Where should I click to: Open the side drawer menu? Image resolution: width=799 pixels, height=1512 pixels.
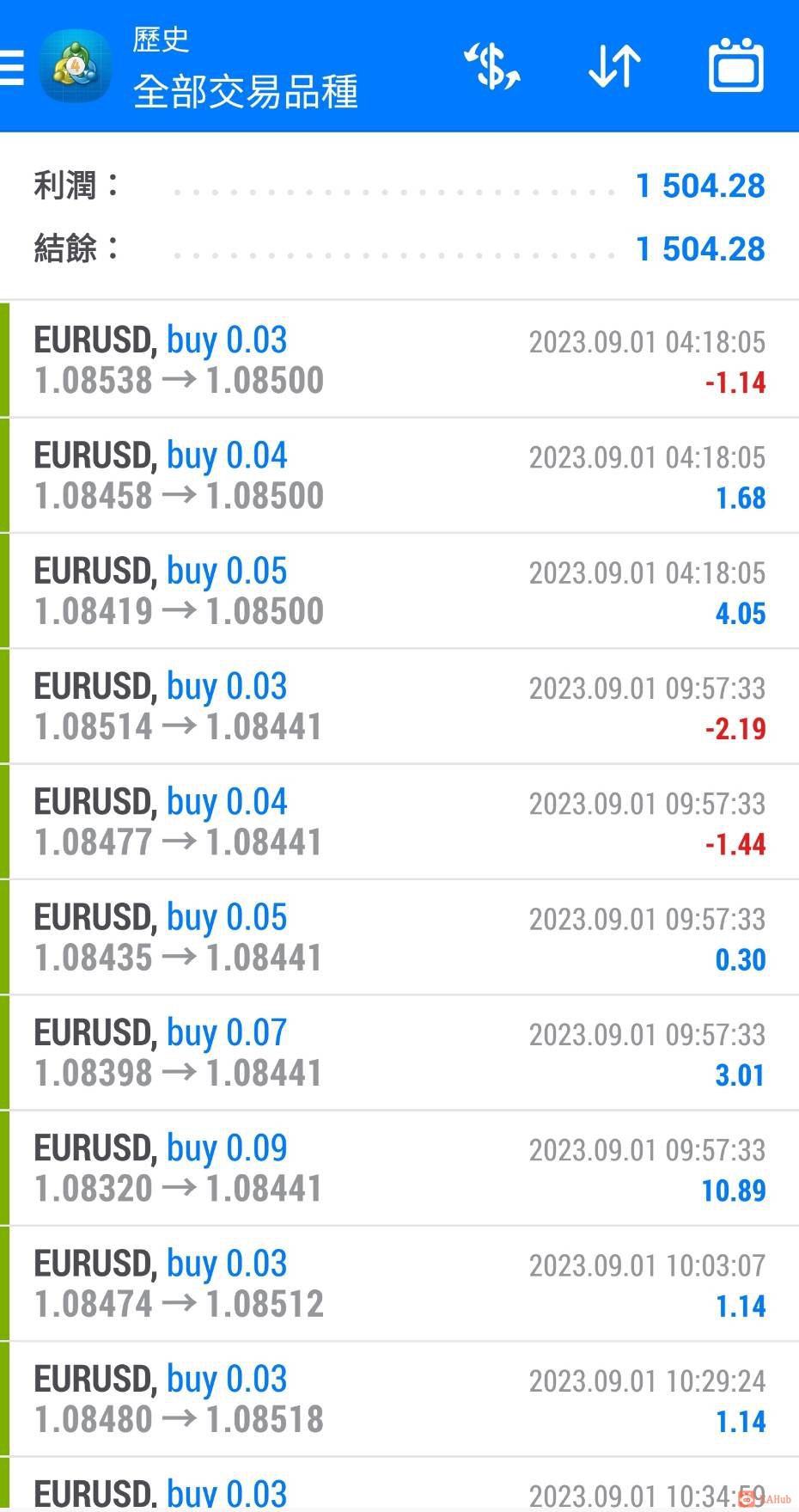point(12,67)
